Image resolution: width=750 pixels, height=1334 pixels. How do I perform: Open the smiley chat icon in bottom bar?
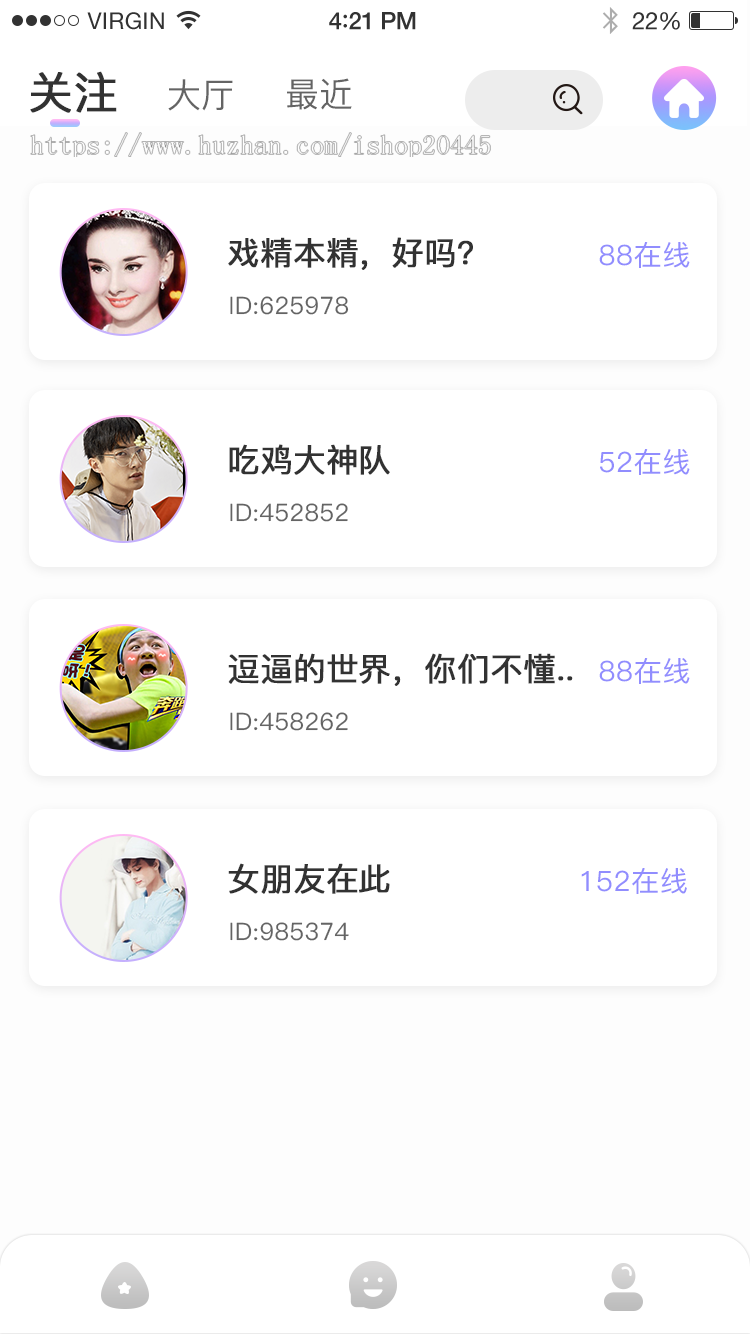point(374,1285)
